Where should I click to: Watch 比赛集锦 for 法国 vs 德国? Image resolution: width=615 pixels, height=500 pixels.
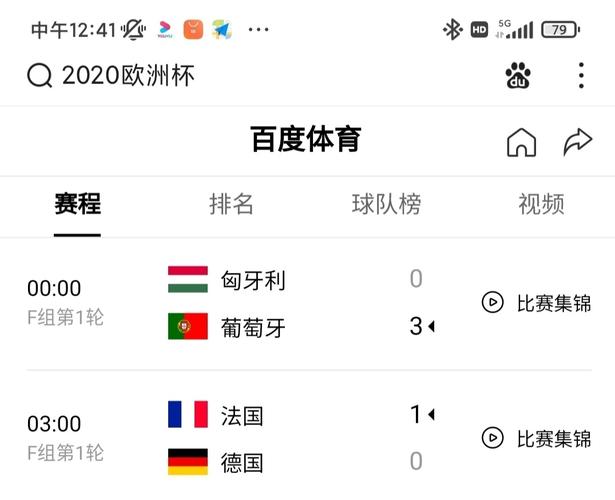(536, 438)
